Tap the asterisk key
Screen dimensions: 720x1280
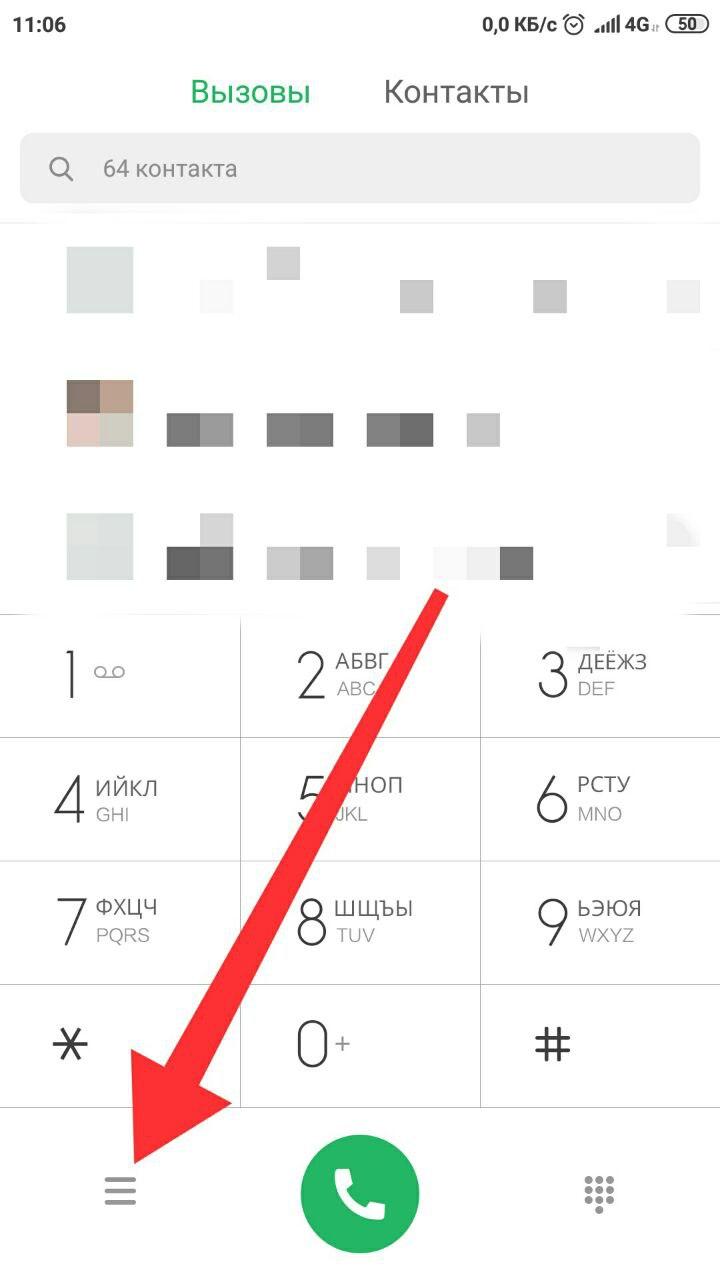tap(120, 1045)
